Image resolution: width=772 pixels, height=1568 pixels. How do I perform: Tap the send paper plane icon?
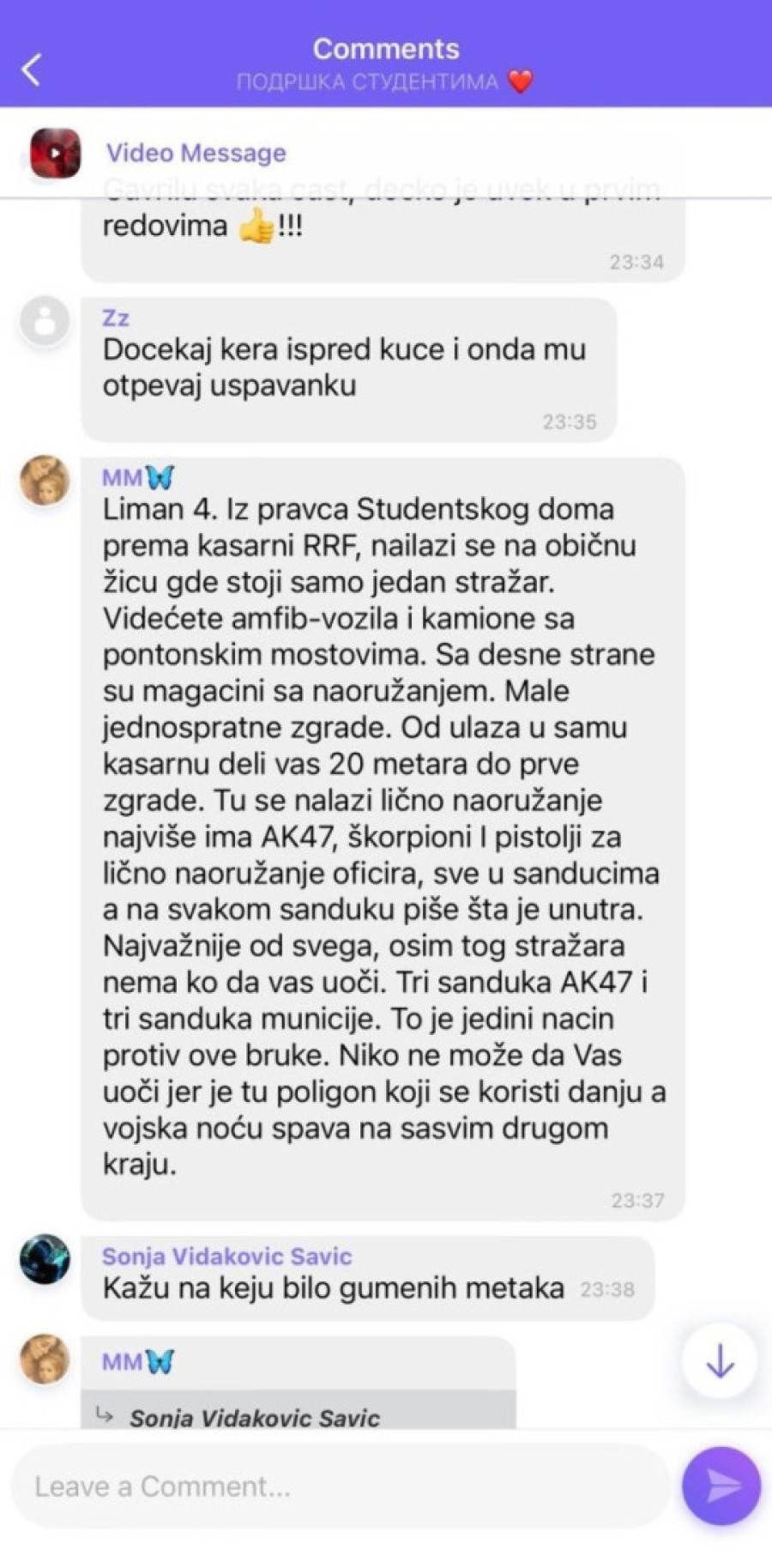(721, 1486)
